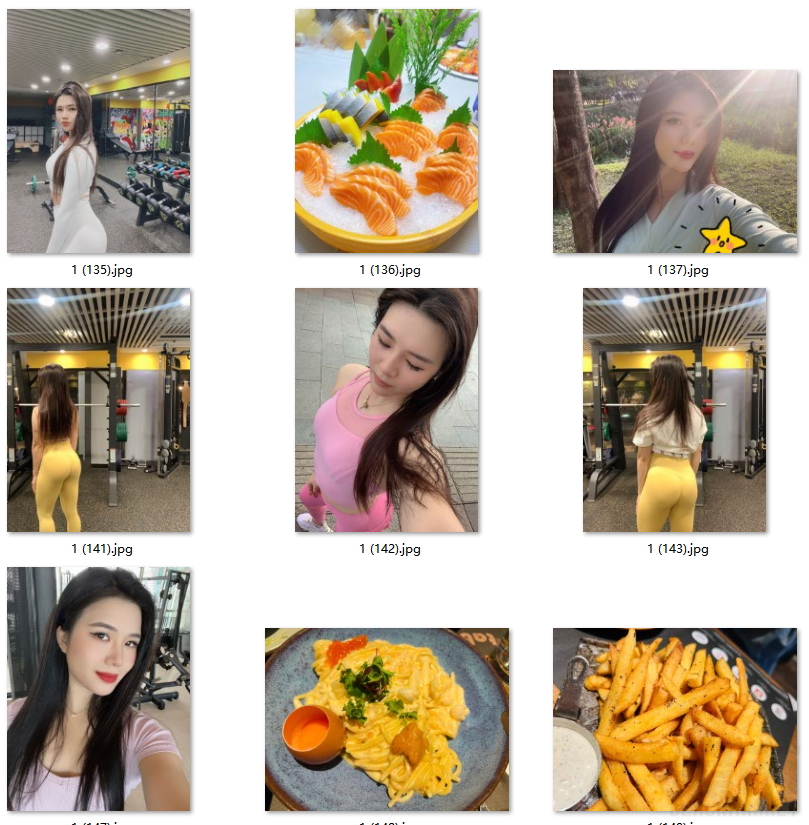Open the salmon sashimi photo 1 (136).jpg

387,131
